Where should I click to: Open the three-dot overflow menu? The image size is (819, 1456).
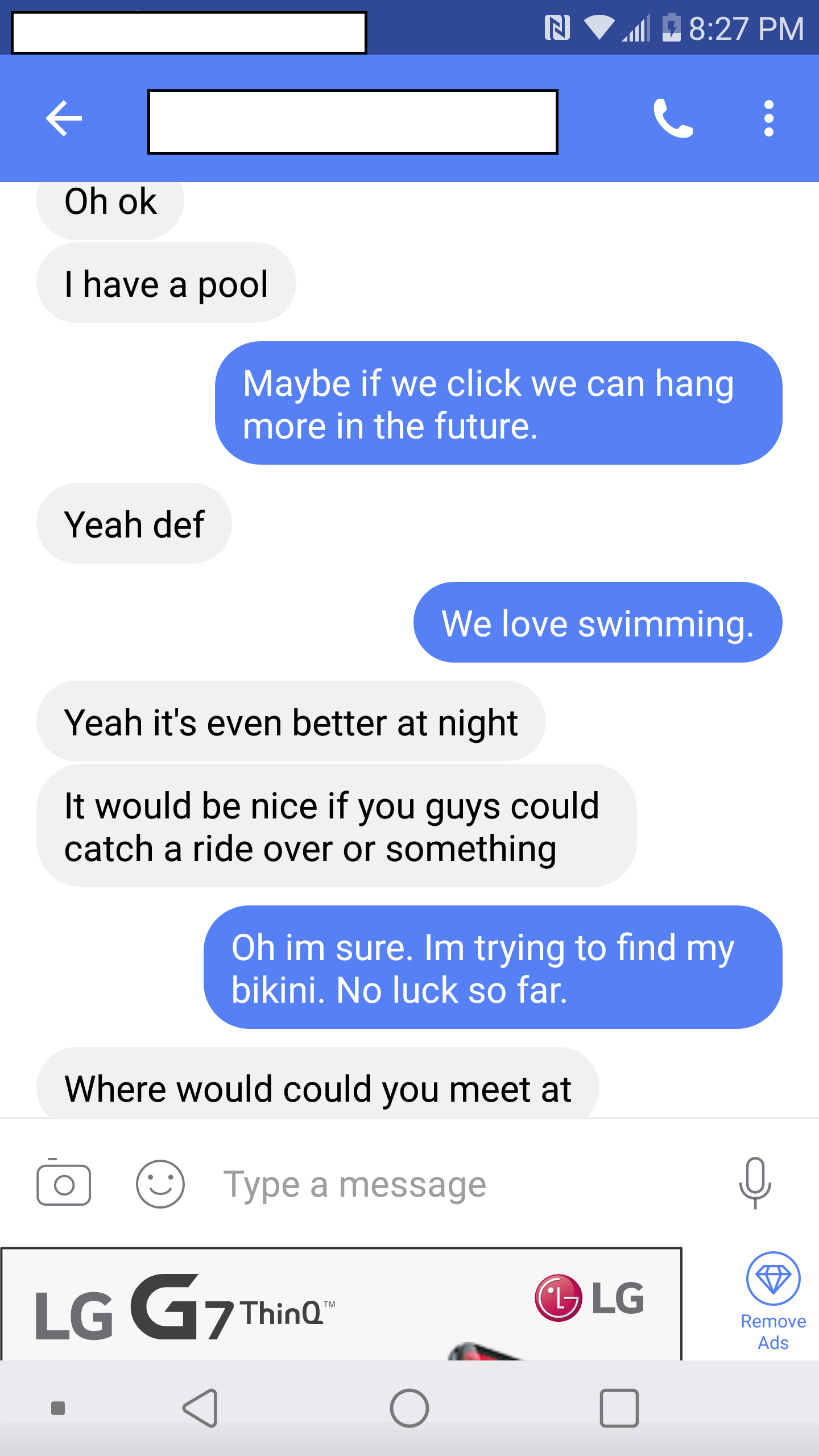[x=768, y=118]
